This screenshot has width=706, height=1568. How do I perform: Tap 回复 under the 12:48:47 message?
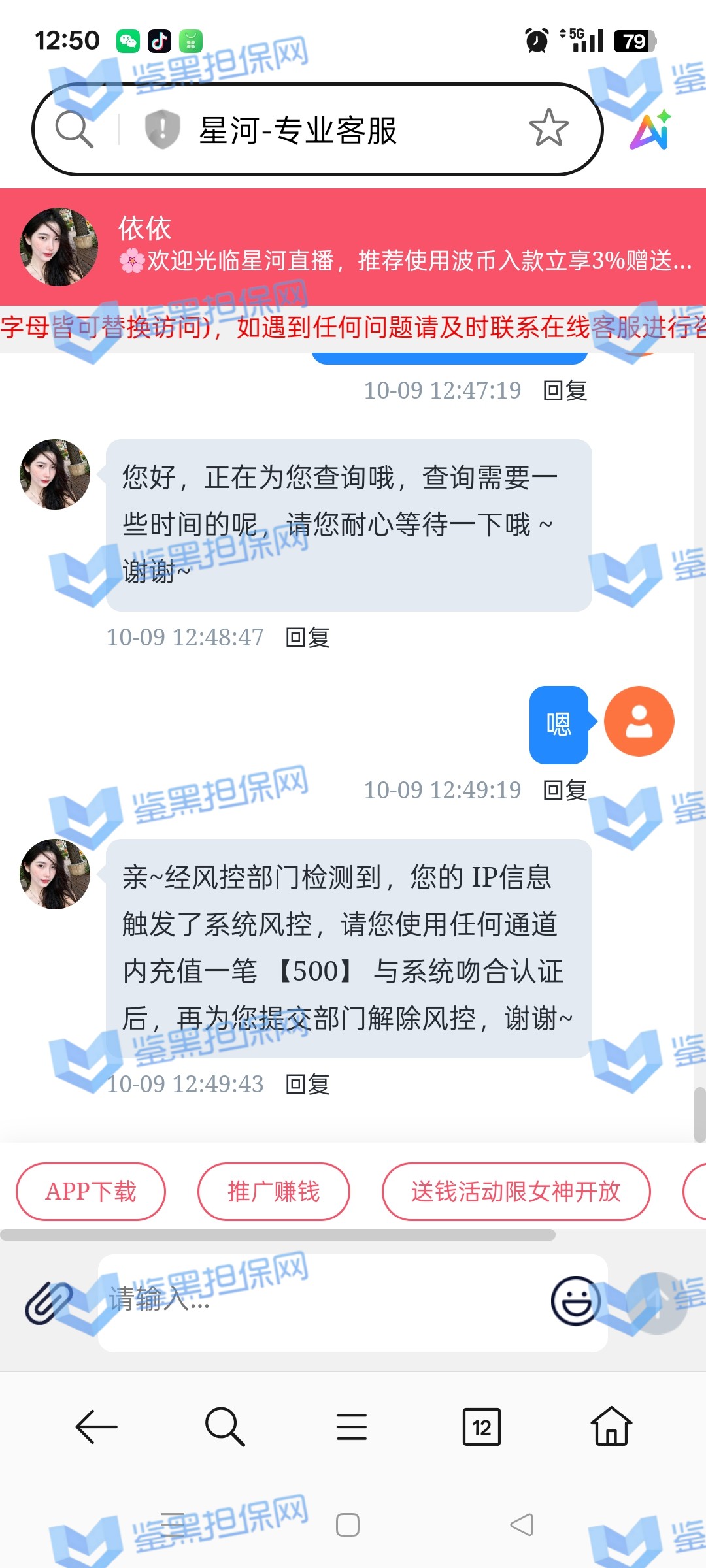pos(307,637)
